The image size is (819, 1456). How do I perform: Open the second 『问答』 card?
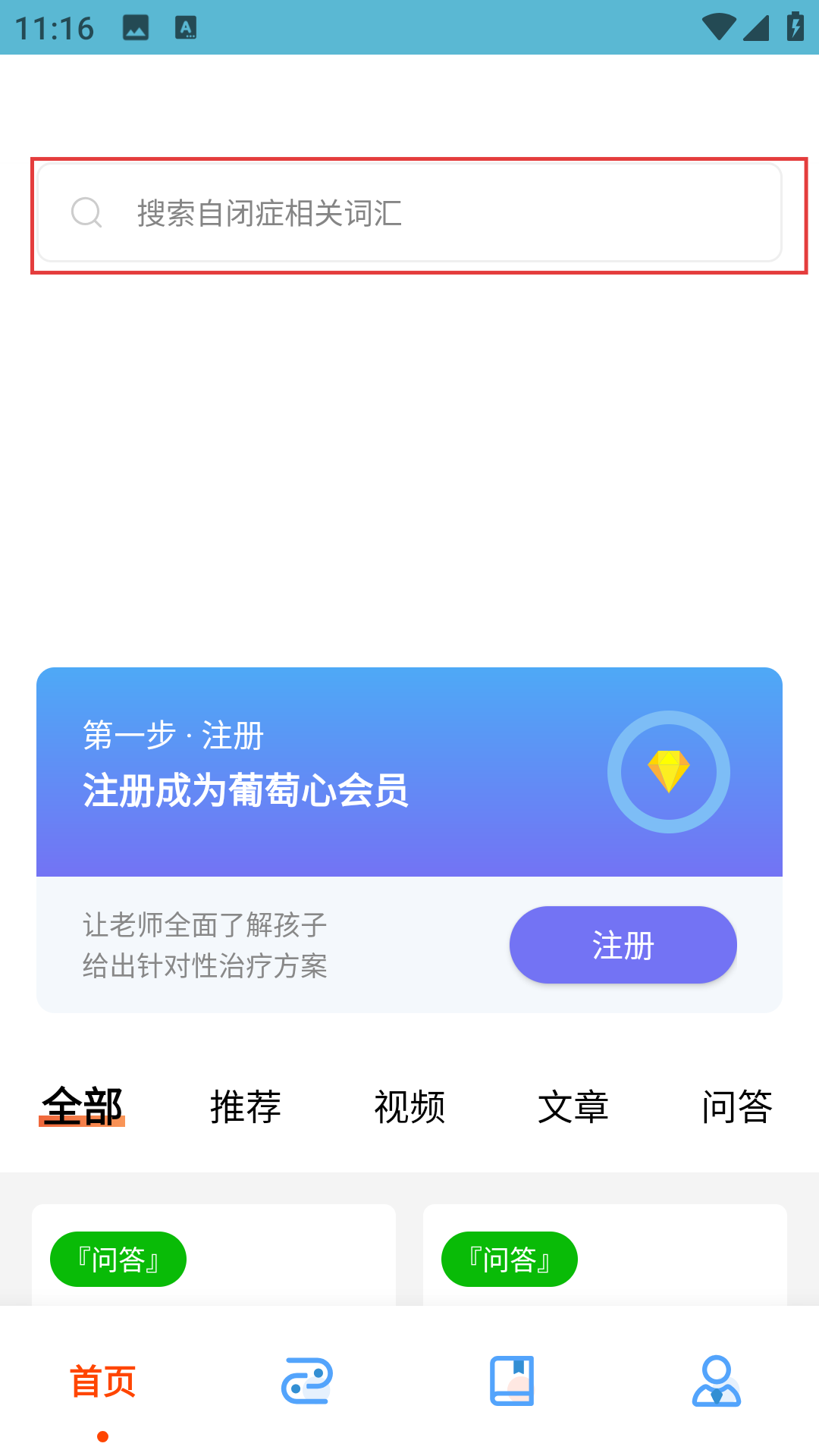pos(605,1256)
